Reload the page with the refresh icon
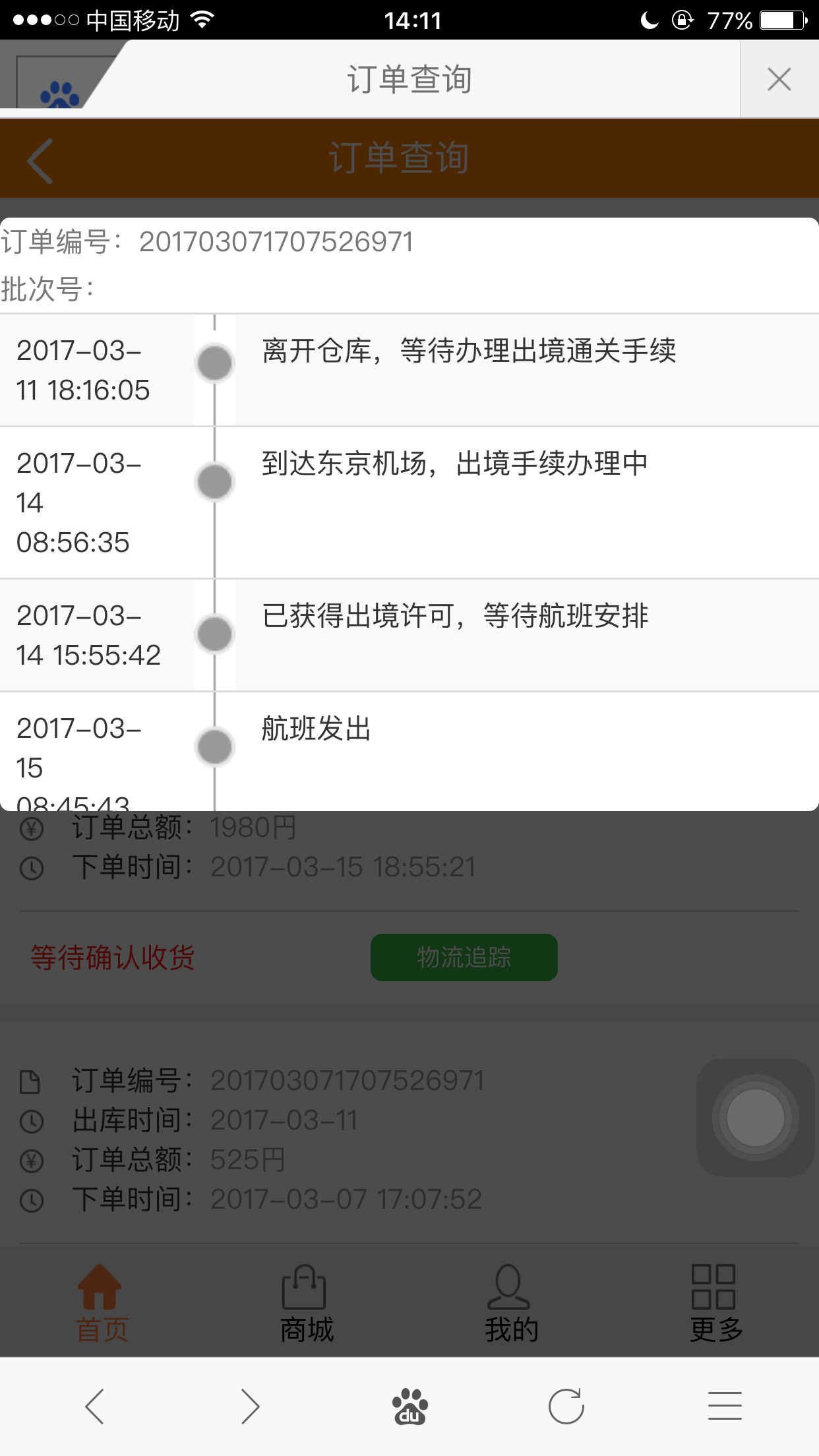 tap(566, 1406)
